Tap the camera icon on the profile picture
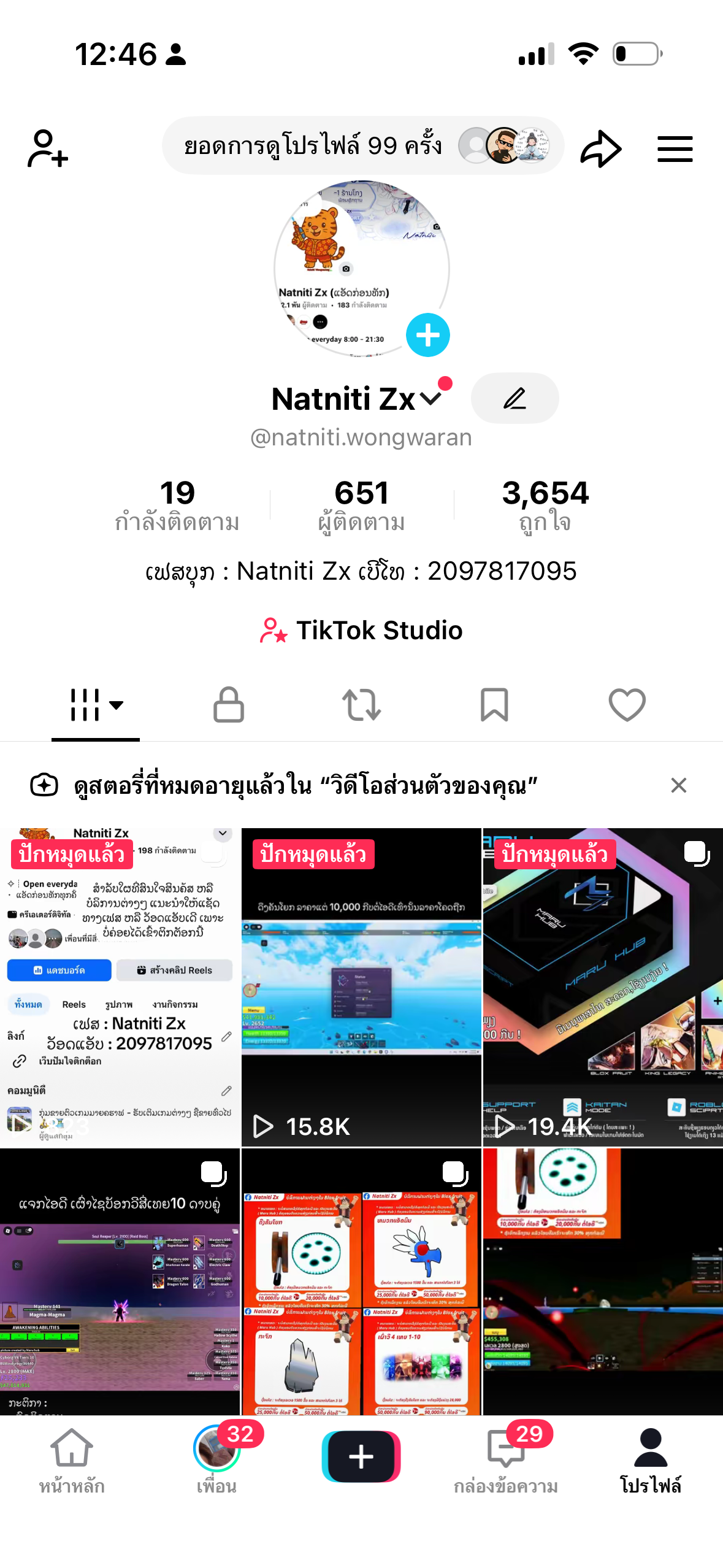The width and height of the screenshot is (723, 1568). click(x=345, y=268)
